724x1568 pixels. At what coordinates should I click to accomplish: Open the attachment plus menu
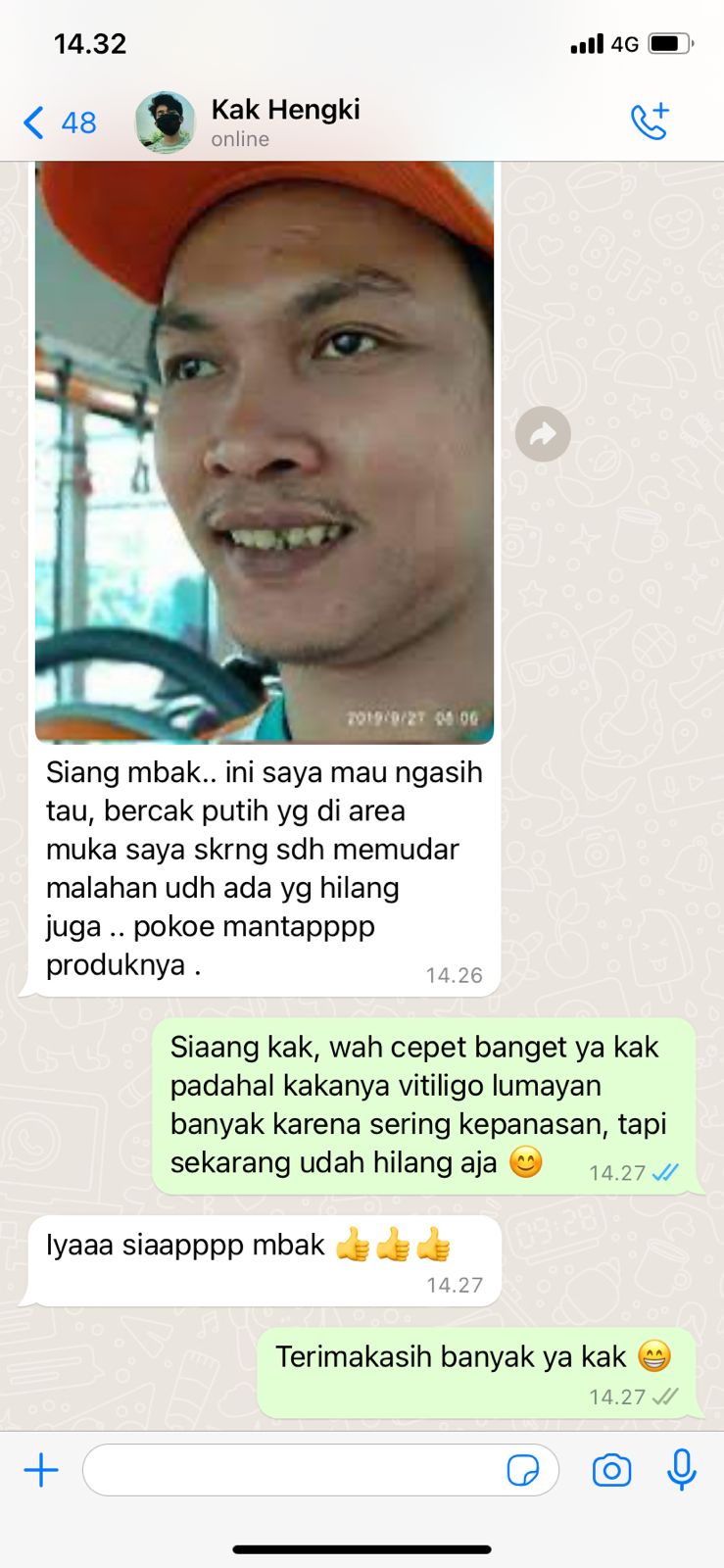point(41,1470)
